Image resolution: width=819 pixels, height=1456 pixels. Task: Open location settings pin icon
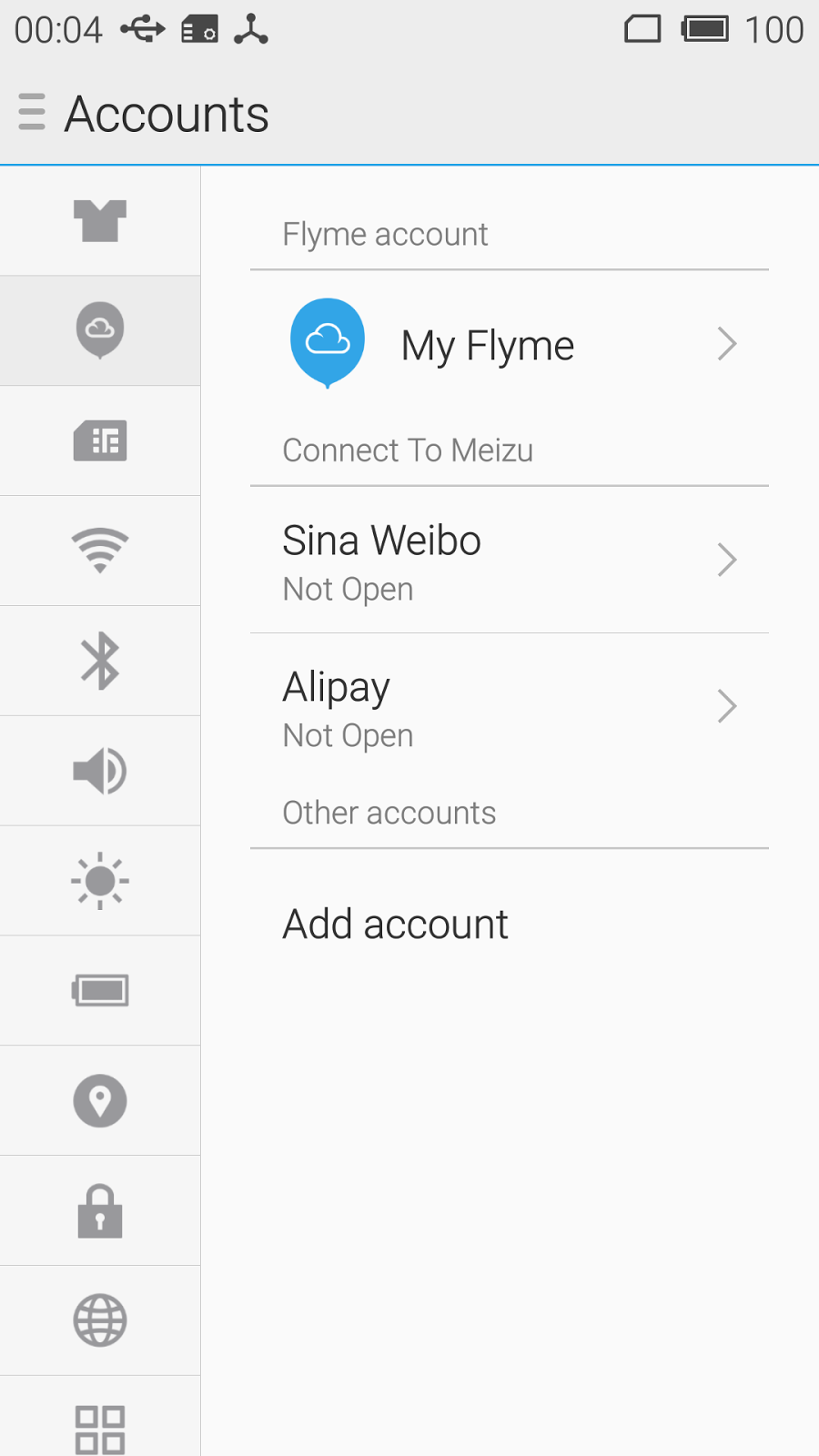coord(100,1101)
